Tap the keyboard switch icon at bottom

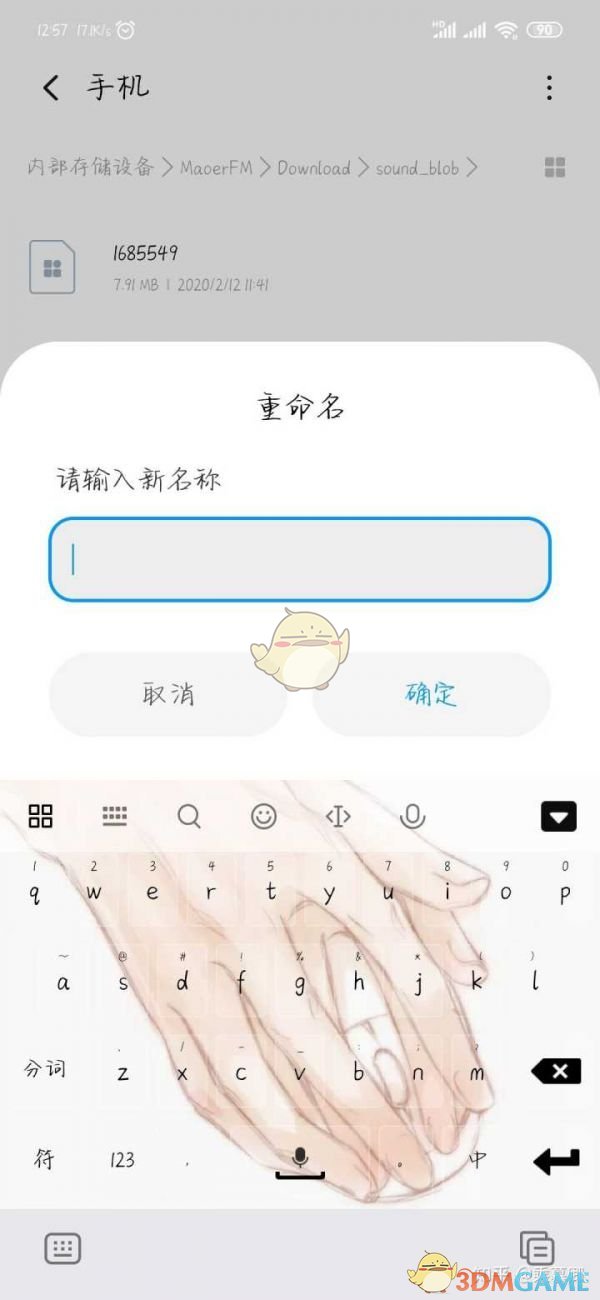62,1248
